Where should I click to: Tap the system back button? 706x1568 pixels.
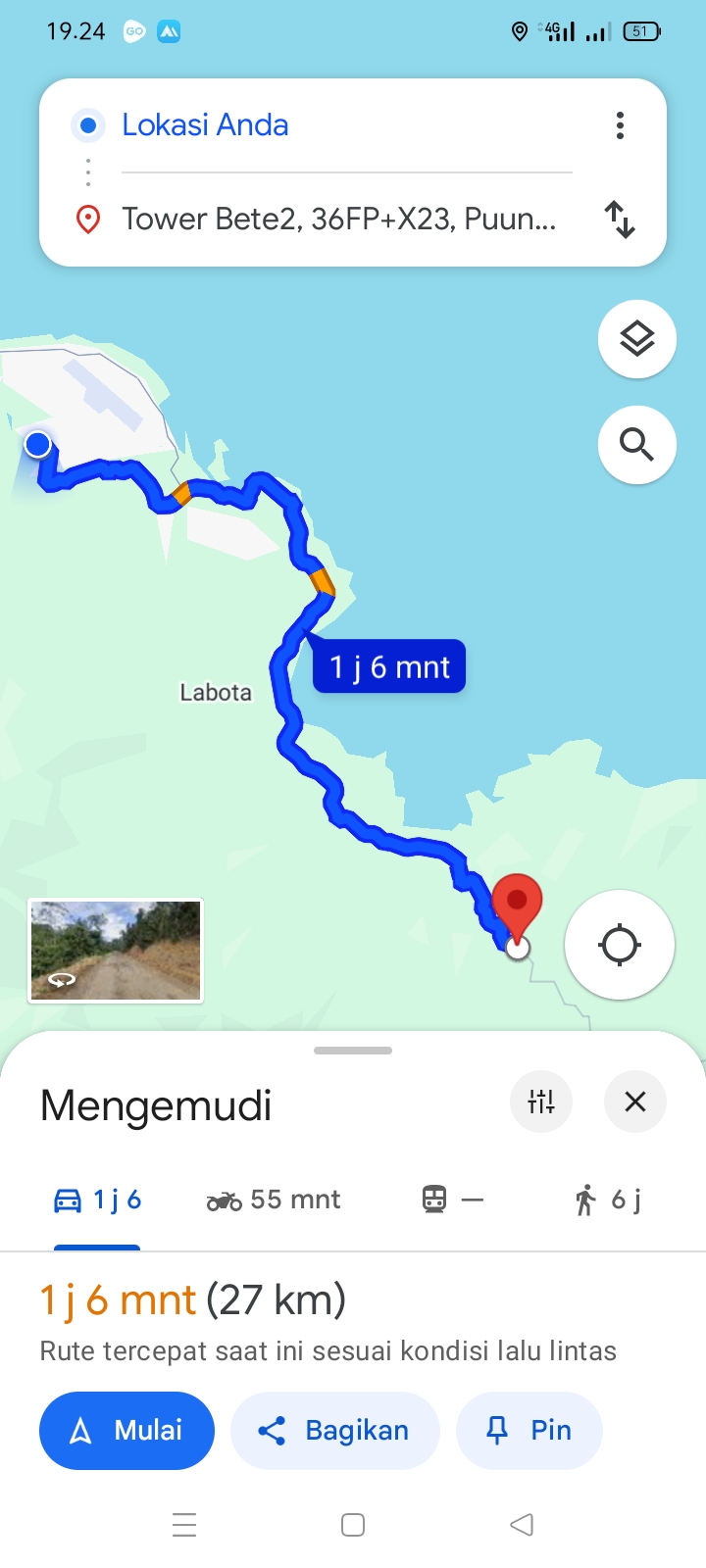pos(522,1525)
